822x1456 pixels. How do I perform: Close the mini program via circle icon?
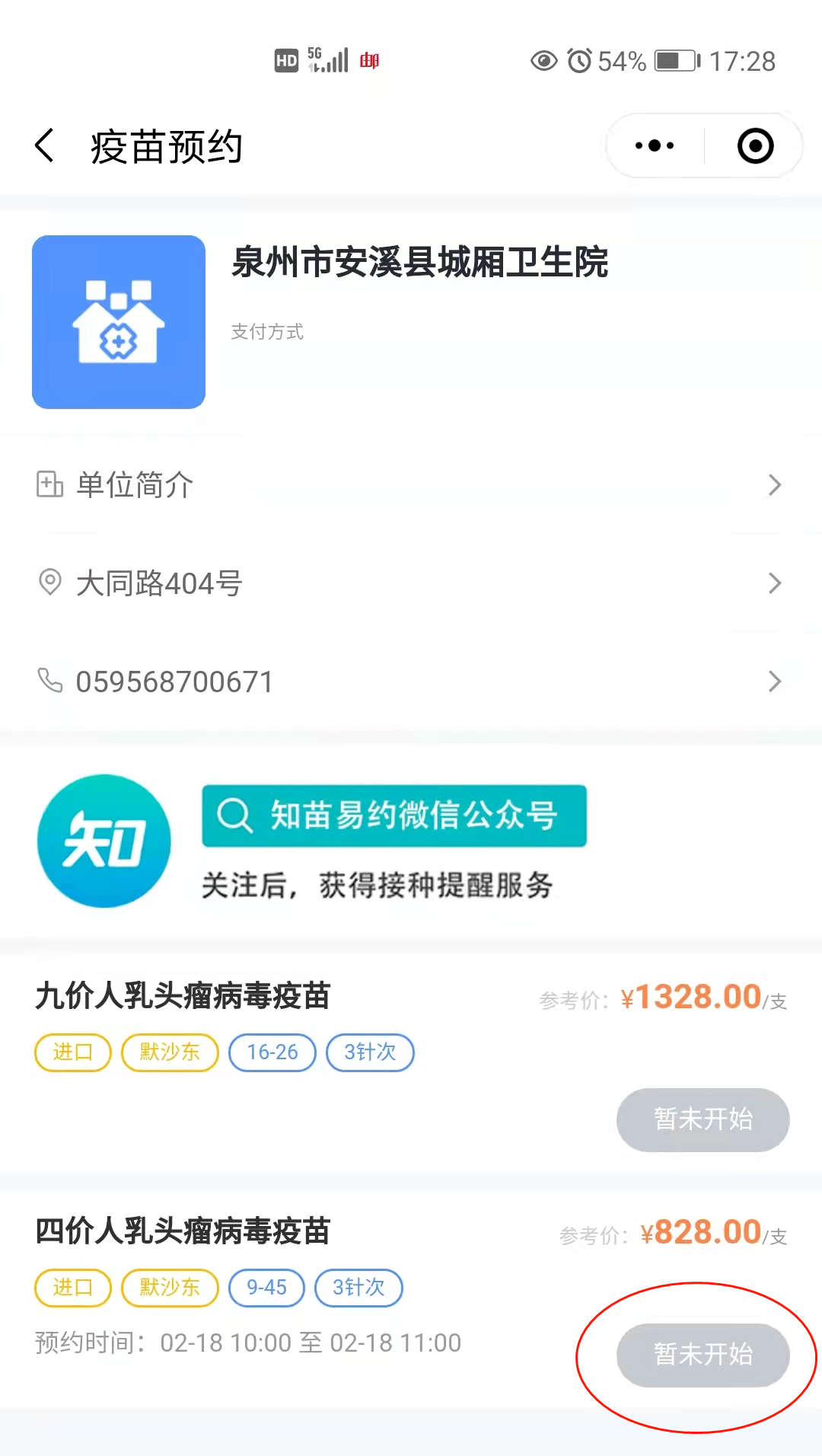pyautogui.click(x=755, y=145)
